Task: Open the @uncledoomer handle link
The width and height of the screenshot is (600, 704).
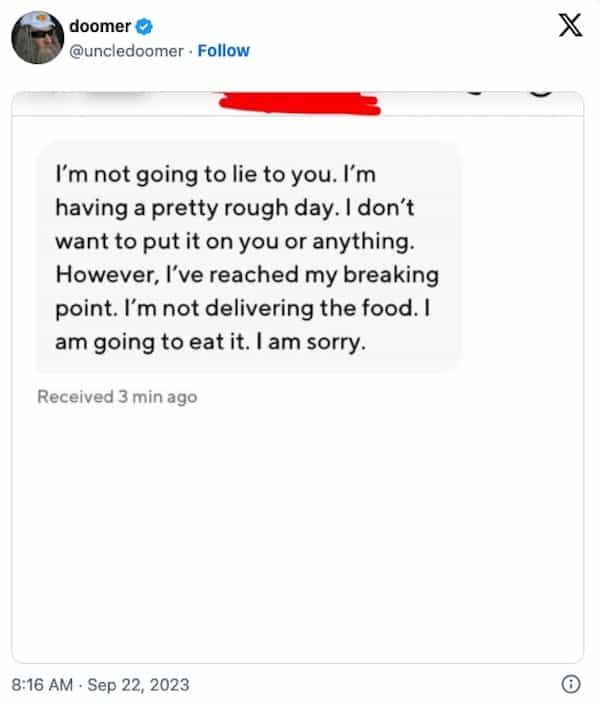Action: 127,51
